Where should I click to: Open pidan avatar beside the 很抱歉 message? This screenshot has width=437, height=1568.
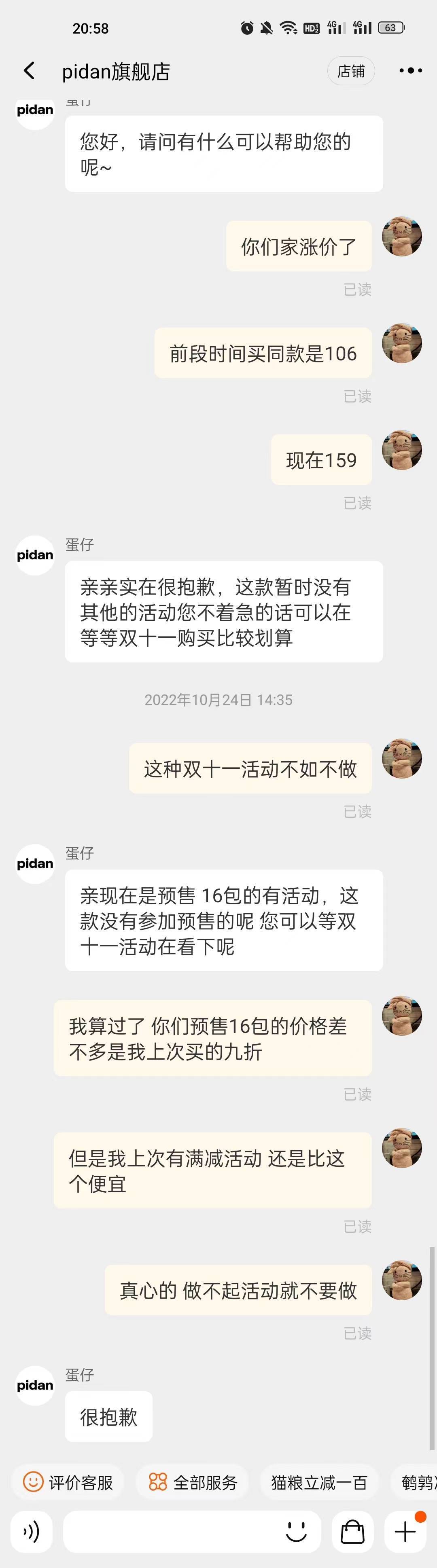point(35,1385)
